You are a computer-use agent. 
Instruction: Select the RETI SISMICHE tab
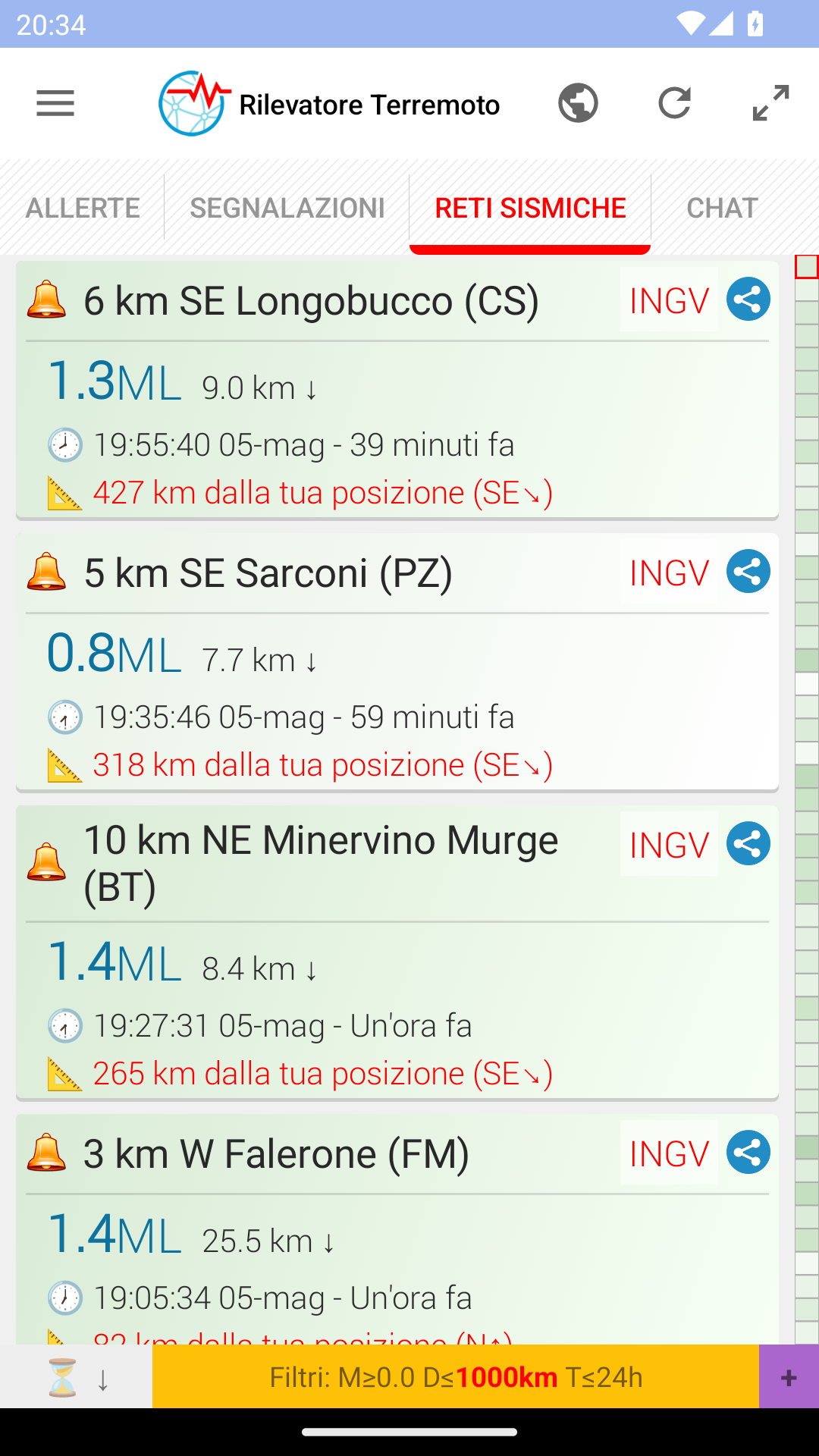[x=530, y=208]
